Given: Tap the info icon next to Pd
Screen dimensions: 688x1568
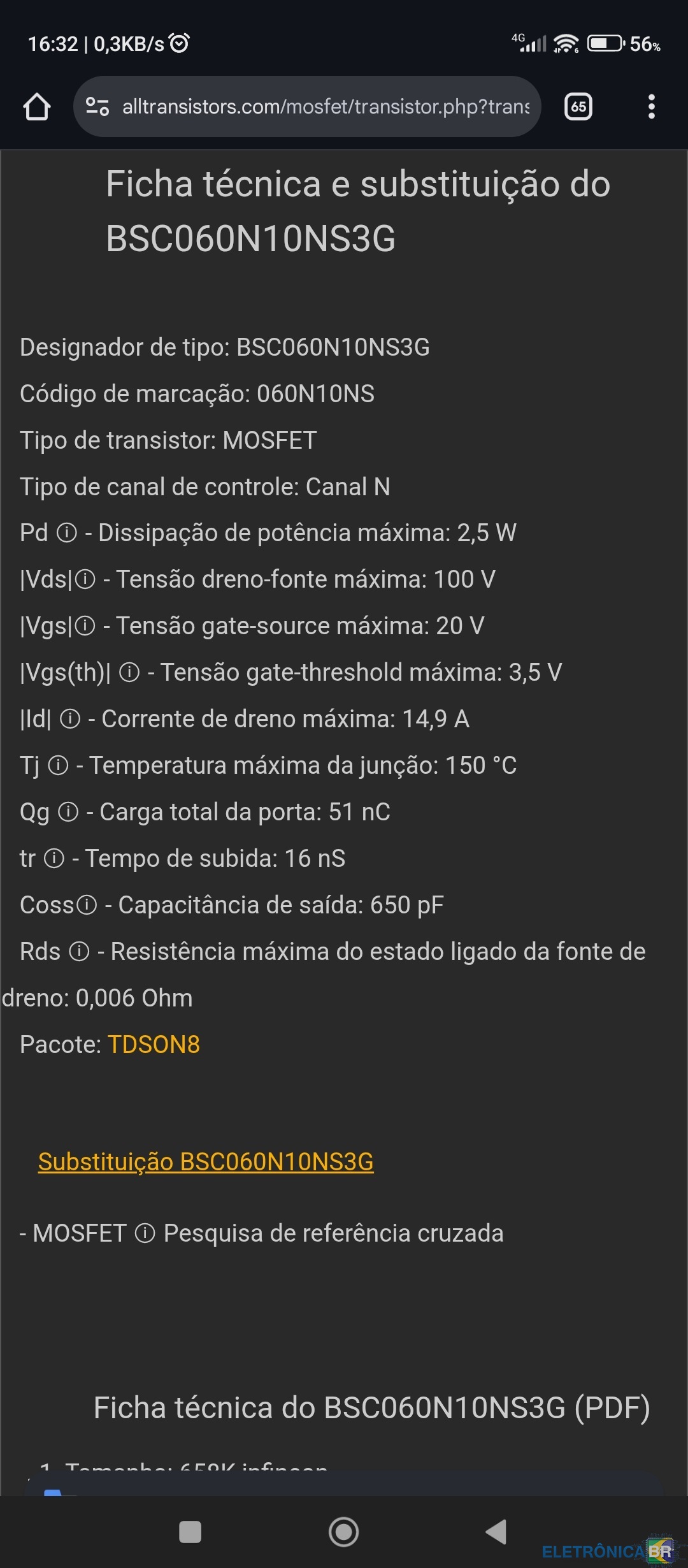Looking at the screenshot, I should click(x=67, y=533).
